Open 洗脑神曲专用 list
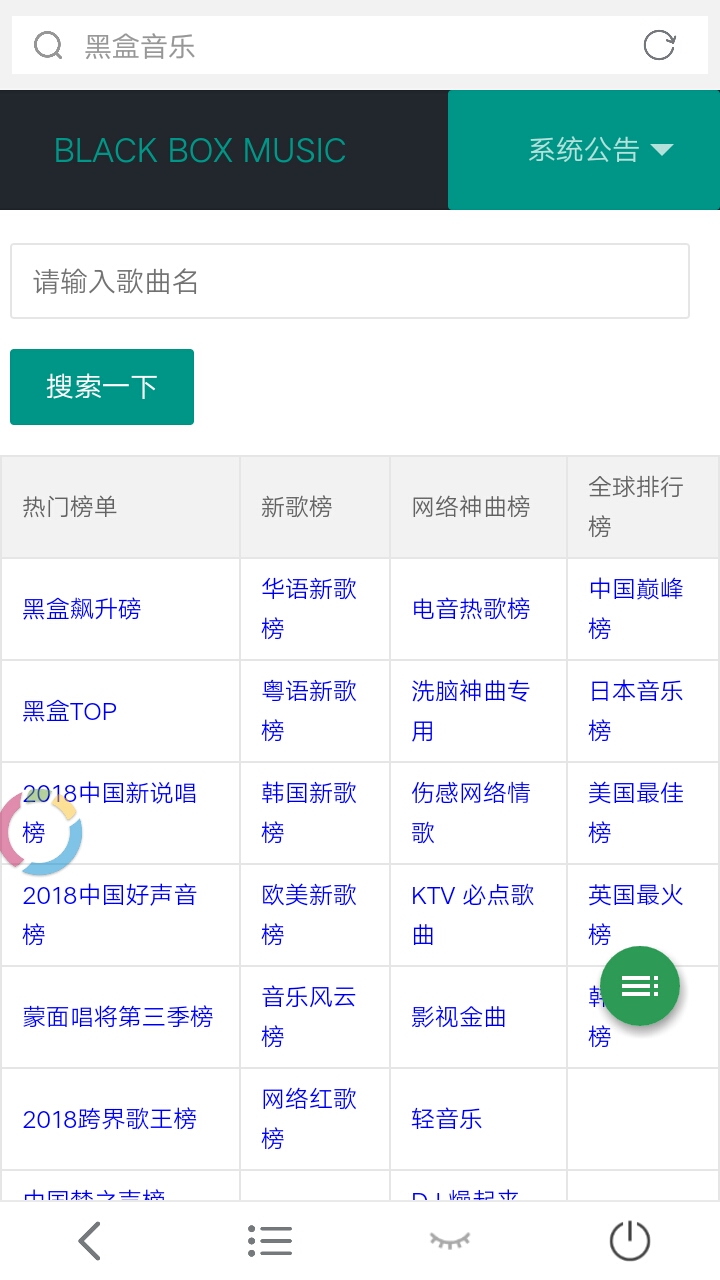The image size is (720, 1280). (x=471, y=711)
